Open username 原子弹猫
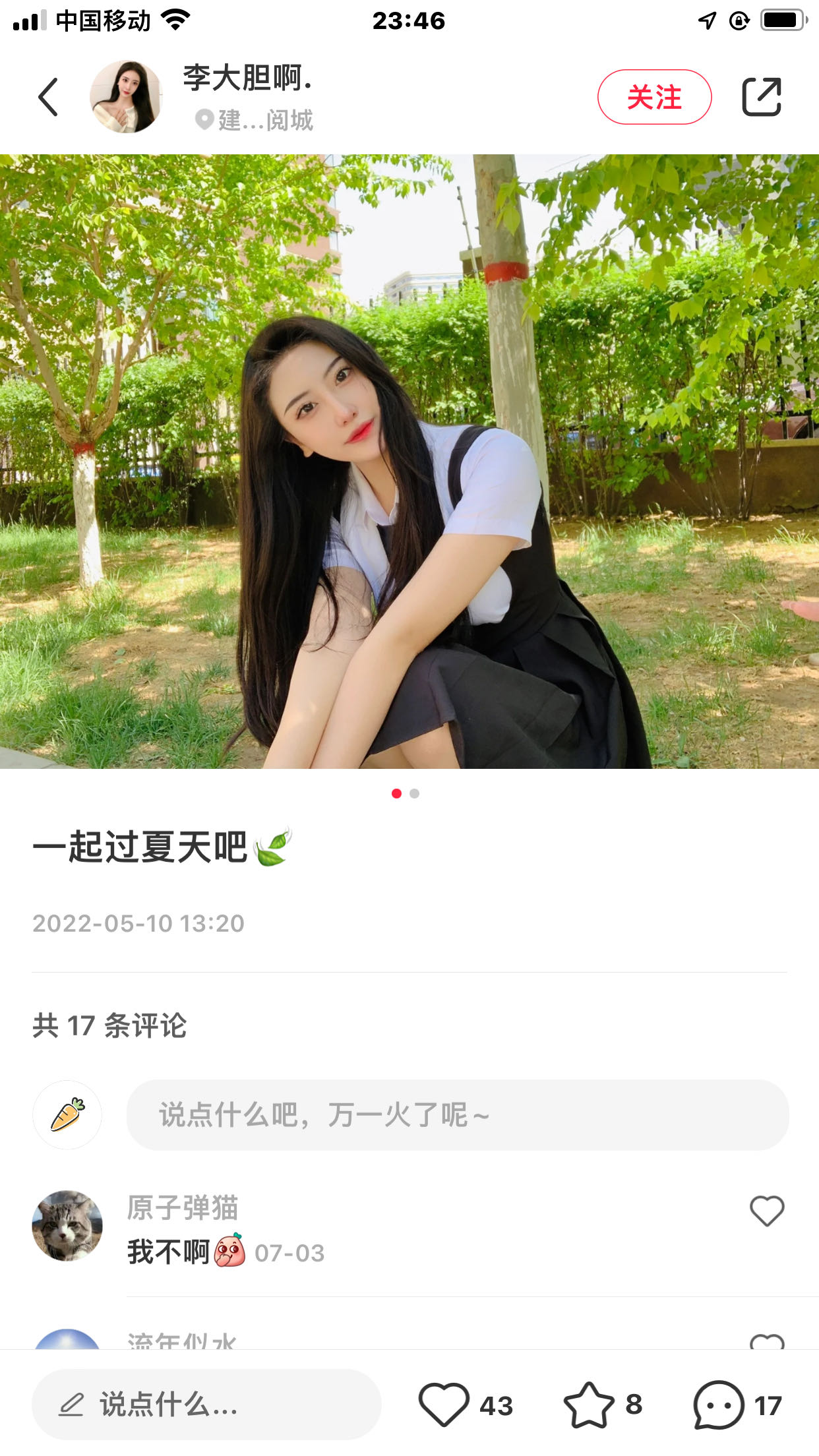819x1456 pixels. pos(183,1208)
